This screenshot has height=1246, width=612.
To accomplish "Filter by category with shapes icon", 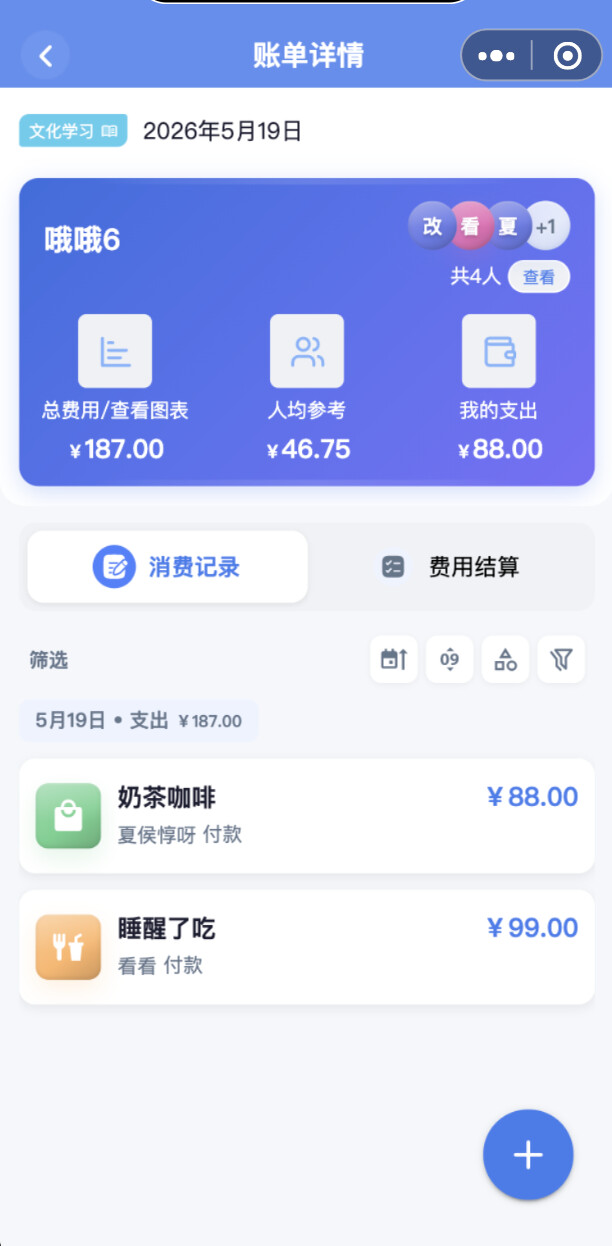I will click(x=506, y=660).
